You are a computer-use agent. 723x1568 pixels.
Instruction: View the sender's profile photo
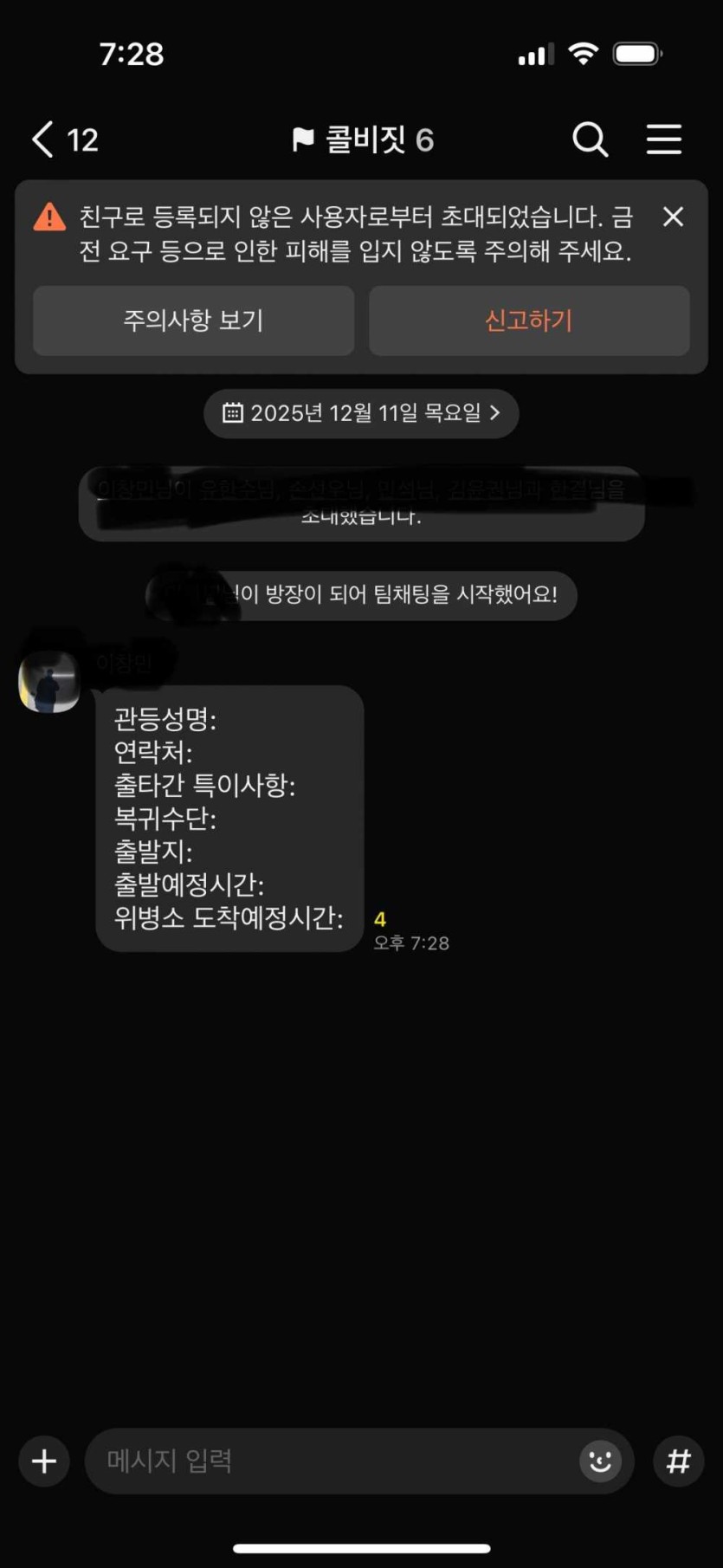click(49, 682)
